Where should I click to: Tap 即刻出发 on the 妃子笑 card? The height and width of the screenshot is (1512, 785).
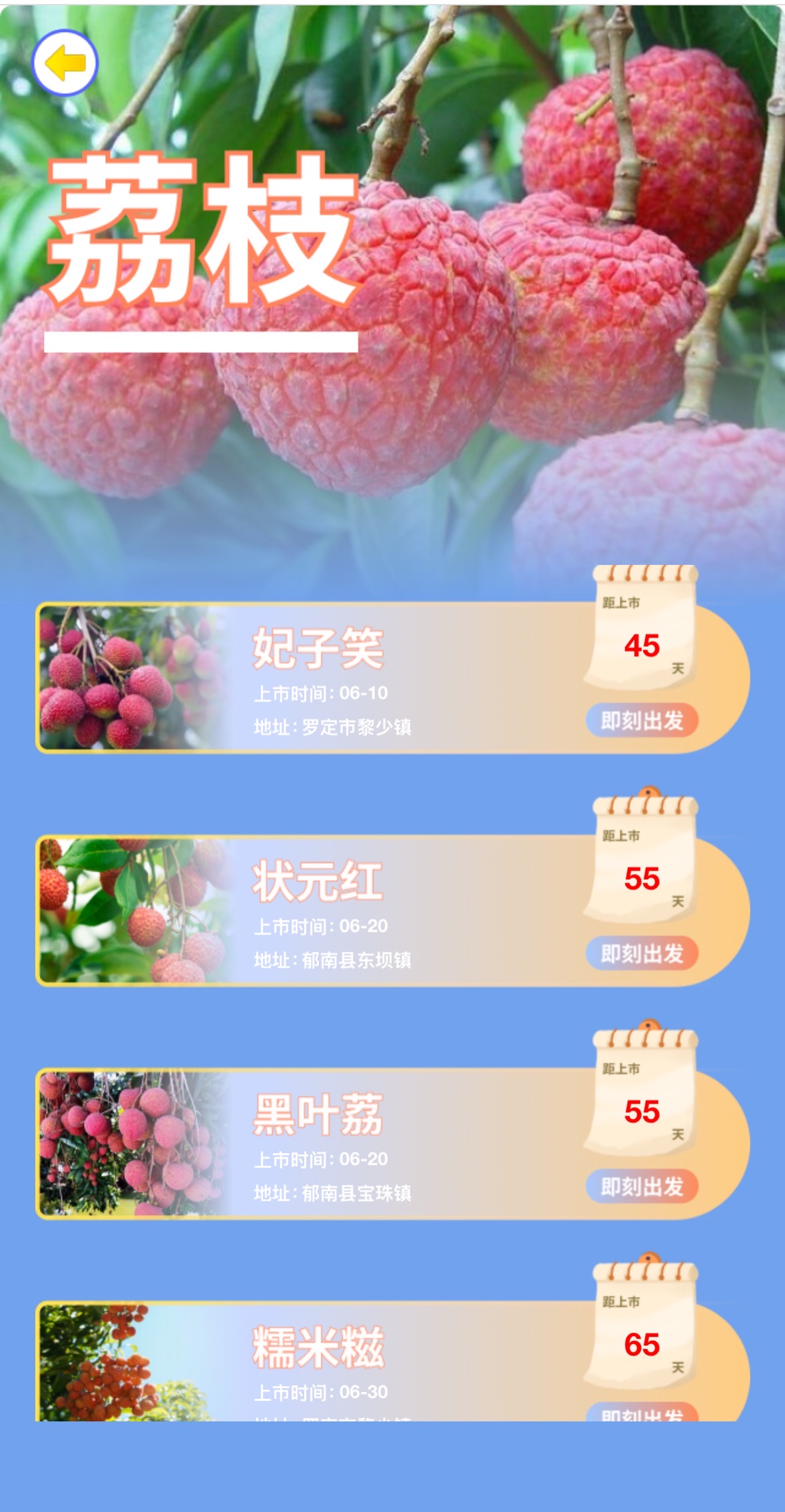point(642,720)
